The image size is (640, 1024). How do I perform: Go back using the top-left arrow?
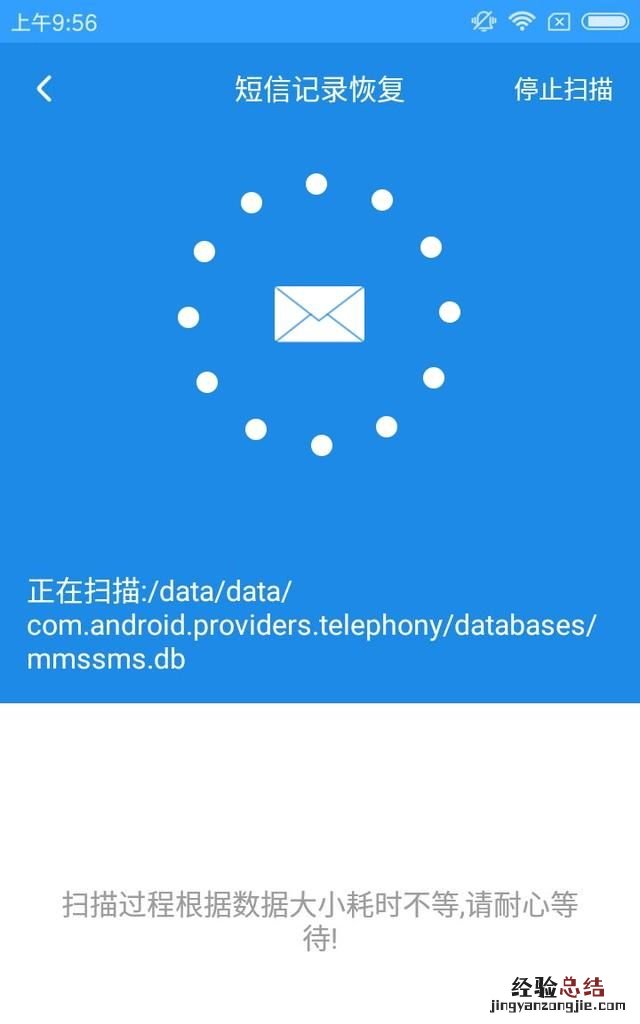pyautogui.click(x=44, y=89)
